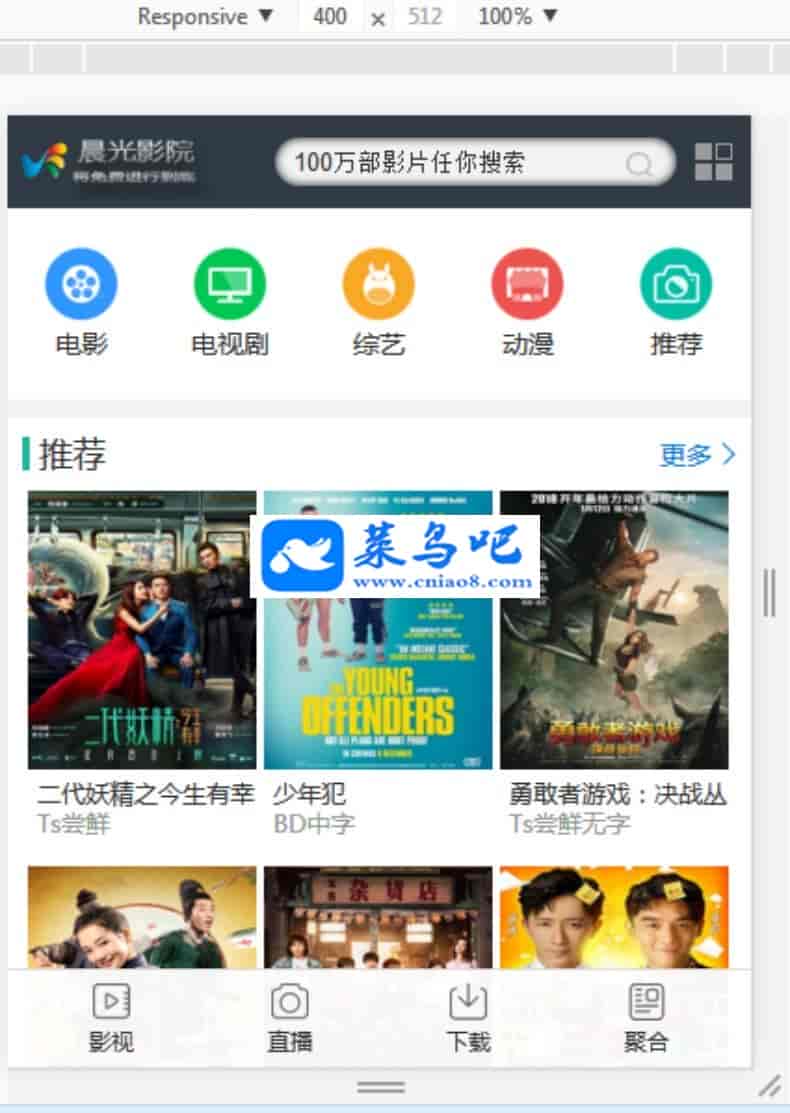Open 勇敢者游戏：决战丛 movie card

tap(614, 630)
